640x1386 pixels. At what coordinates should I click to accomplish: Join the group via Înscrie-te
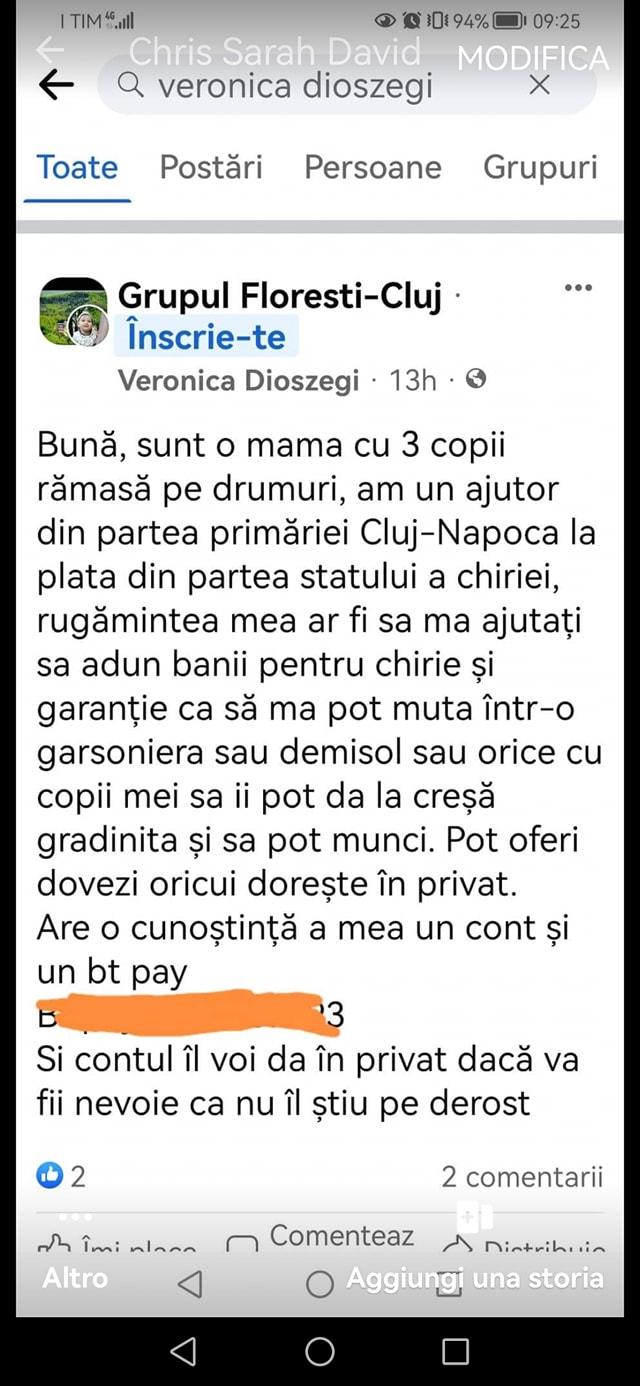pyautogui.click(x=207, y=337)
